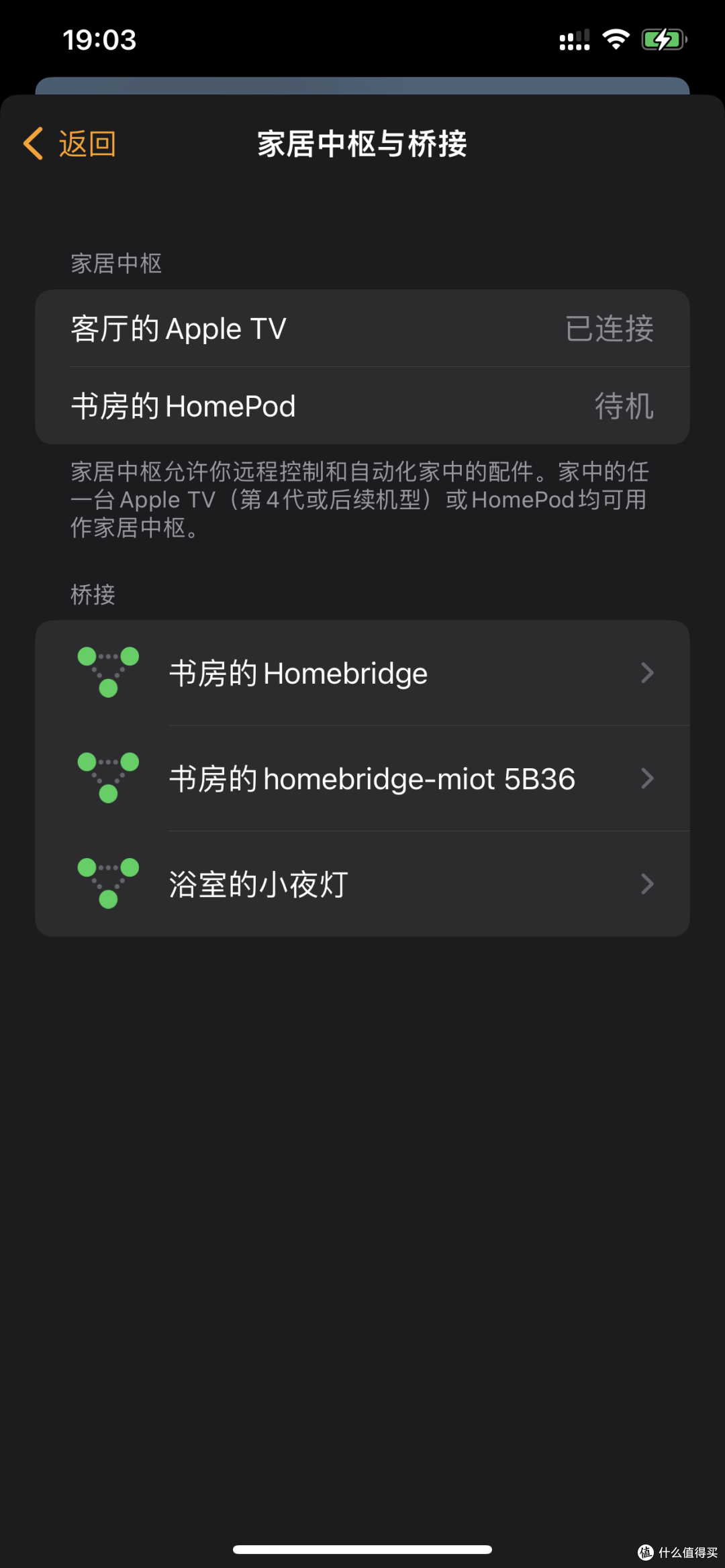Tap the Wi-Fi icon in the status bar

(614, 40)
